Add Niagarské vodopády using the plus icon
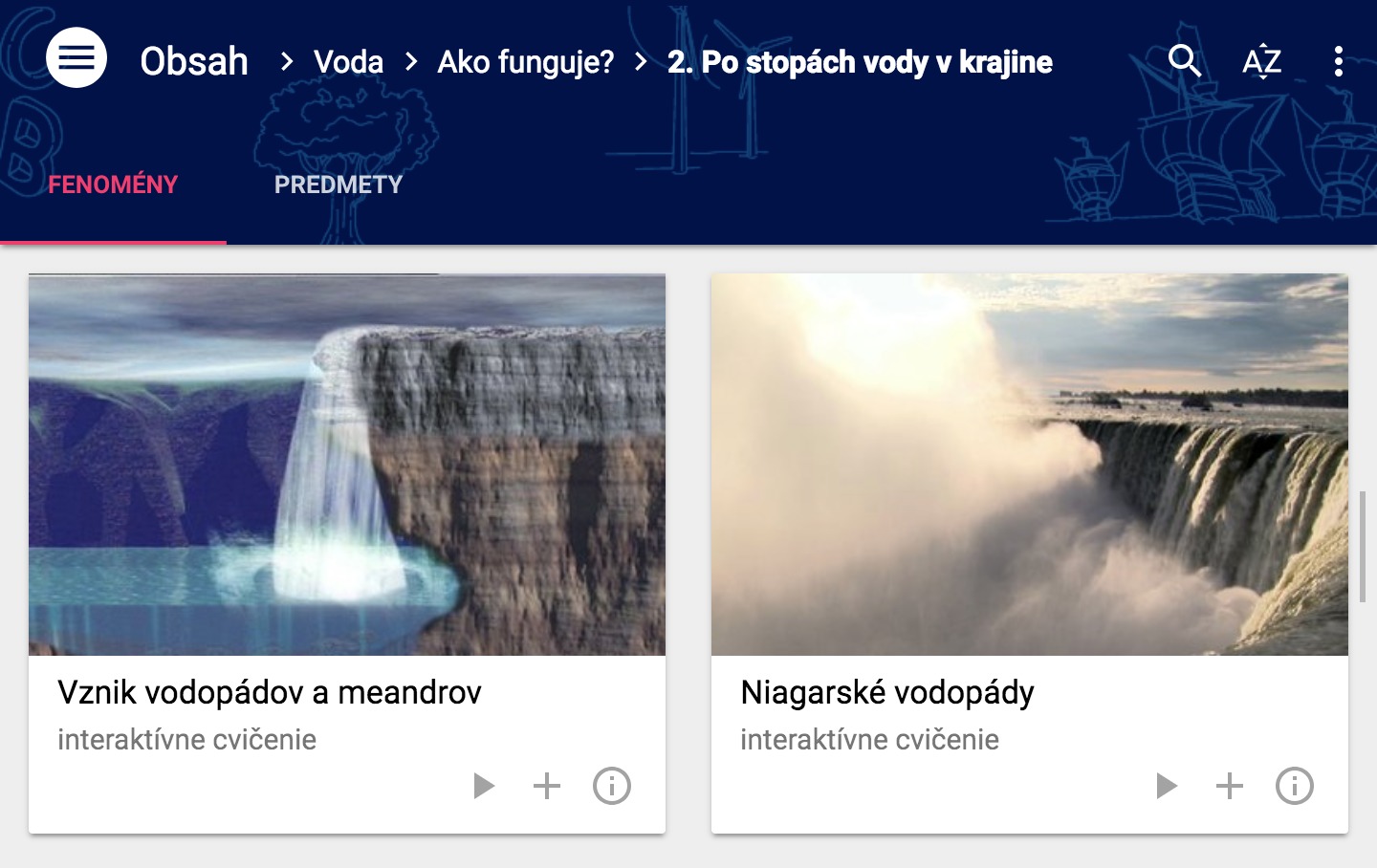This screenshot has width=1377, height=868. pos(1230,786)
